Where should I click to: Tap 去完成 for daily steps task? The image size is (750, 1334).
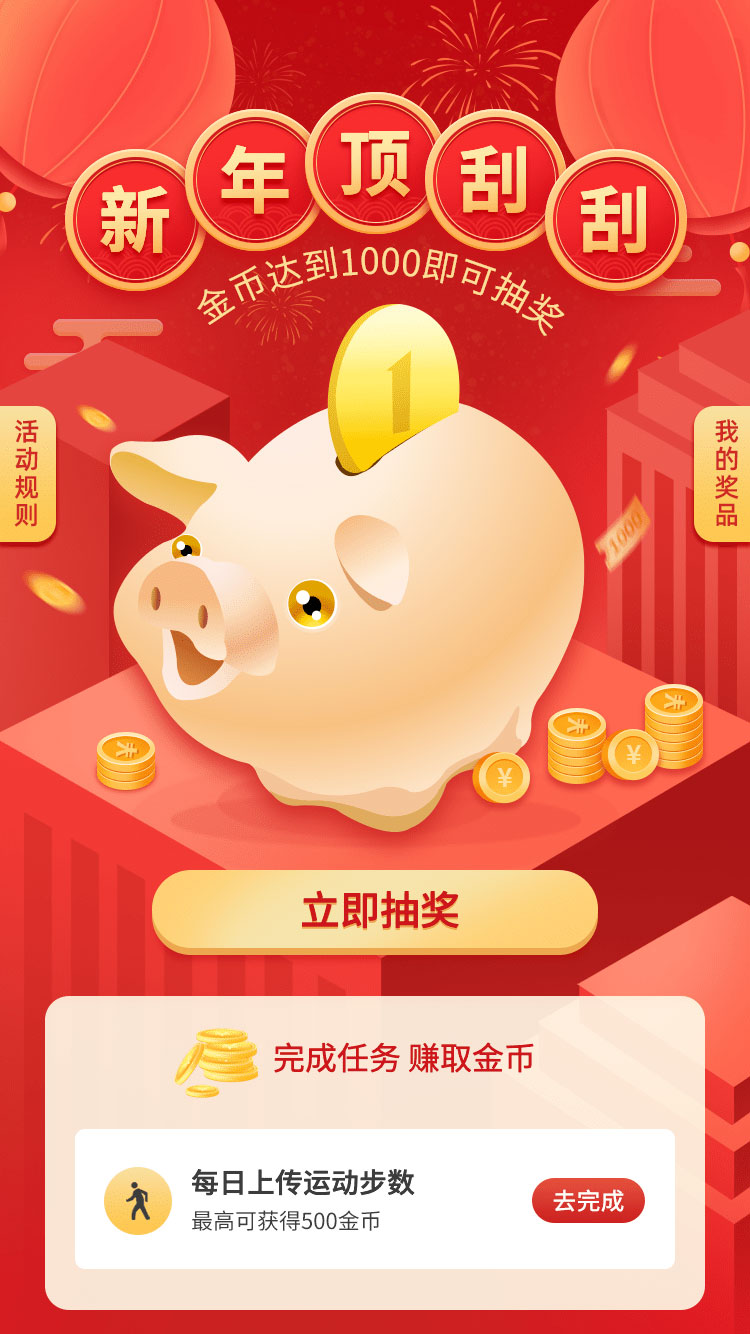(x=588, y=1200)
